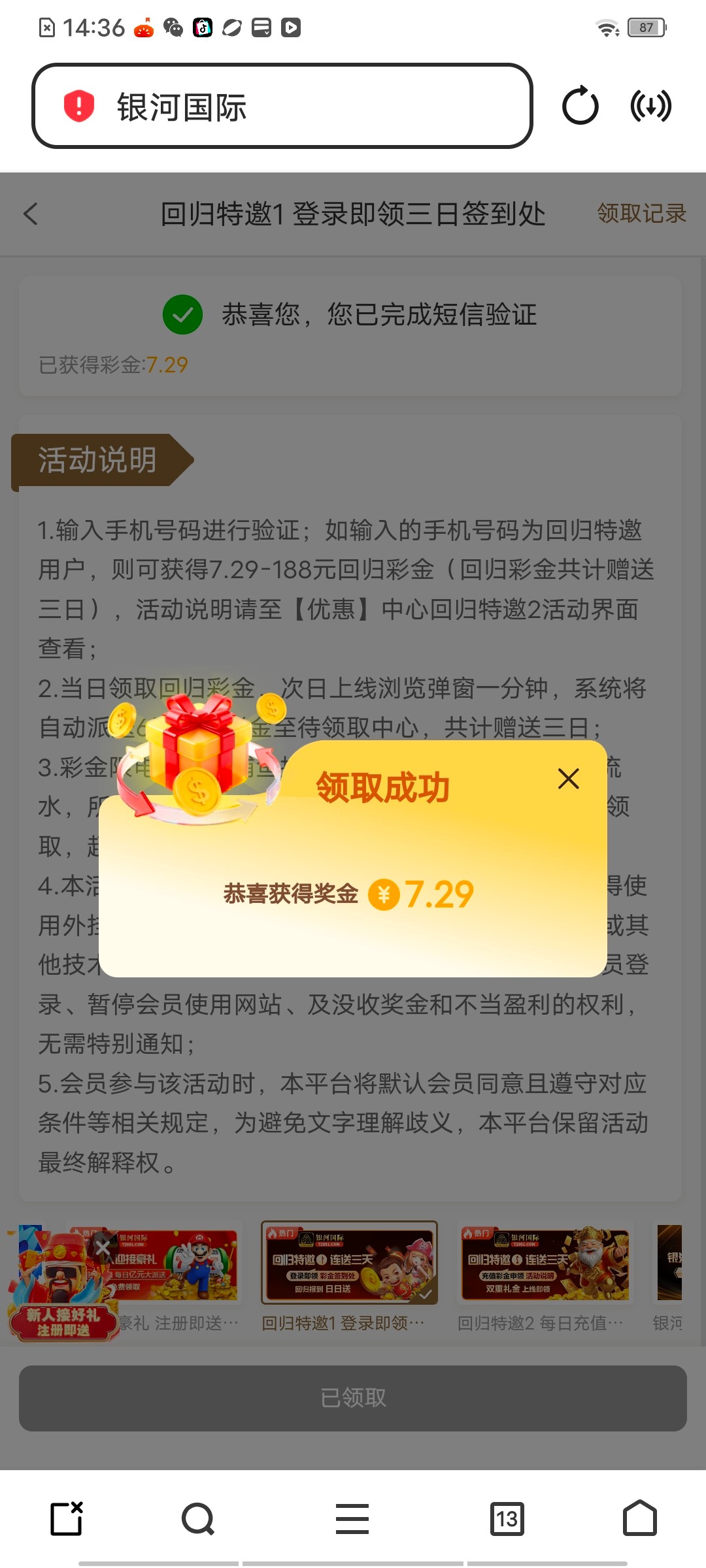Tap the 已领取 button
Screen dimensions: 706x1568
[353, 1398]
